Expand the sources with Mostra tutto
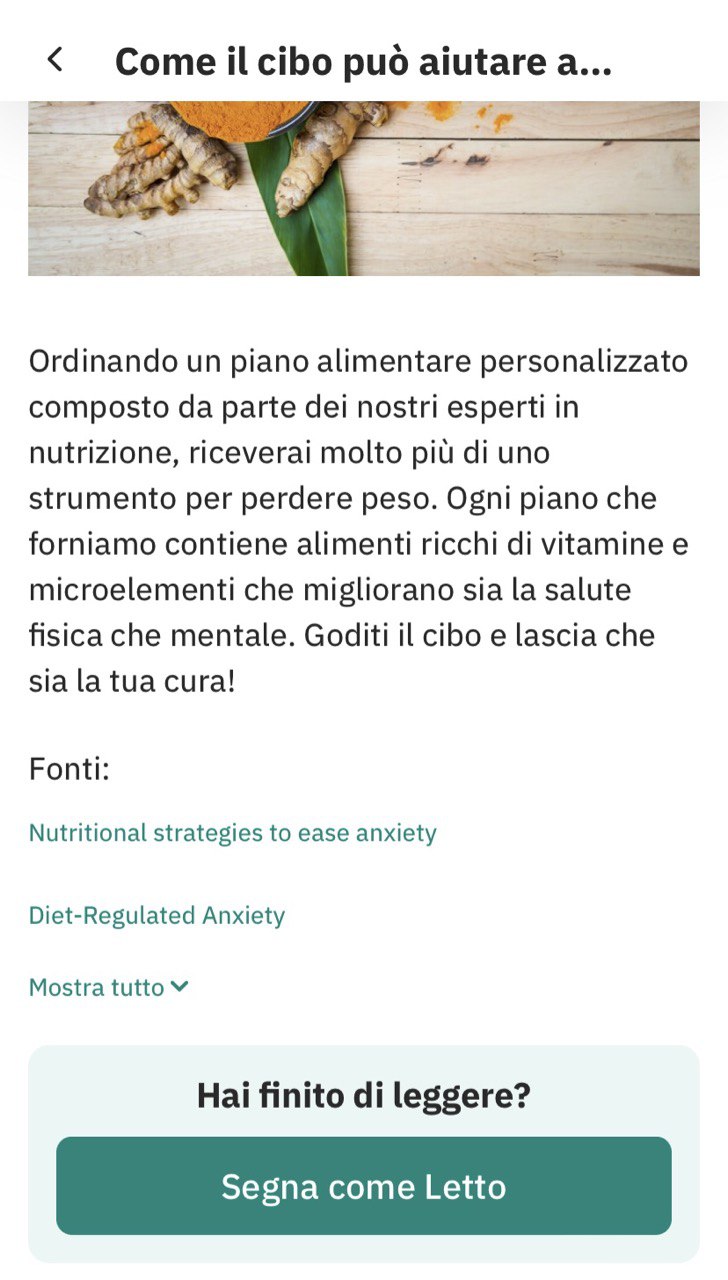The image size is (728, 1280). 108,987
